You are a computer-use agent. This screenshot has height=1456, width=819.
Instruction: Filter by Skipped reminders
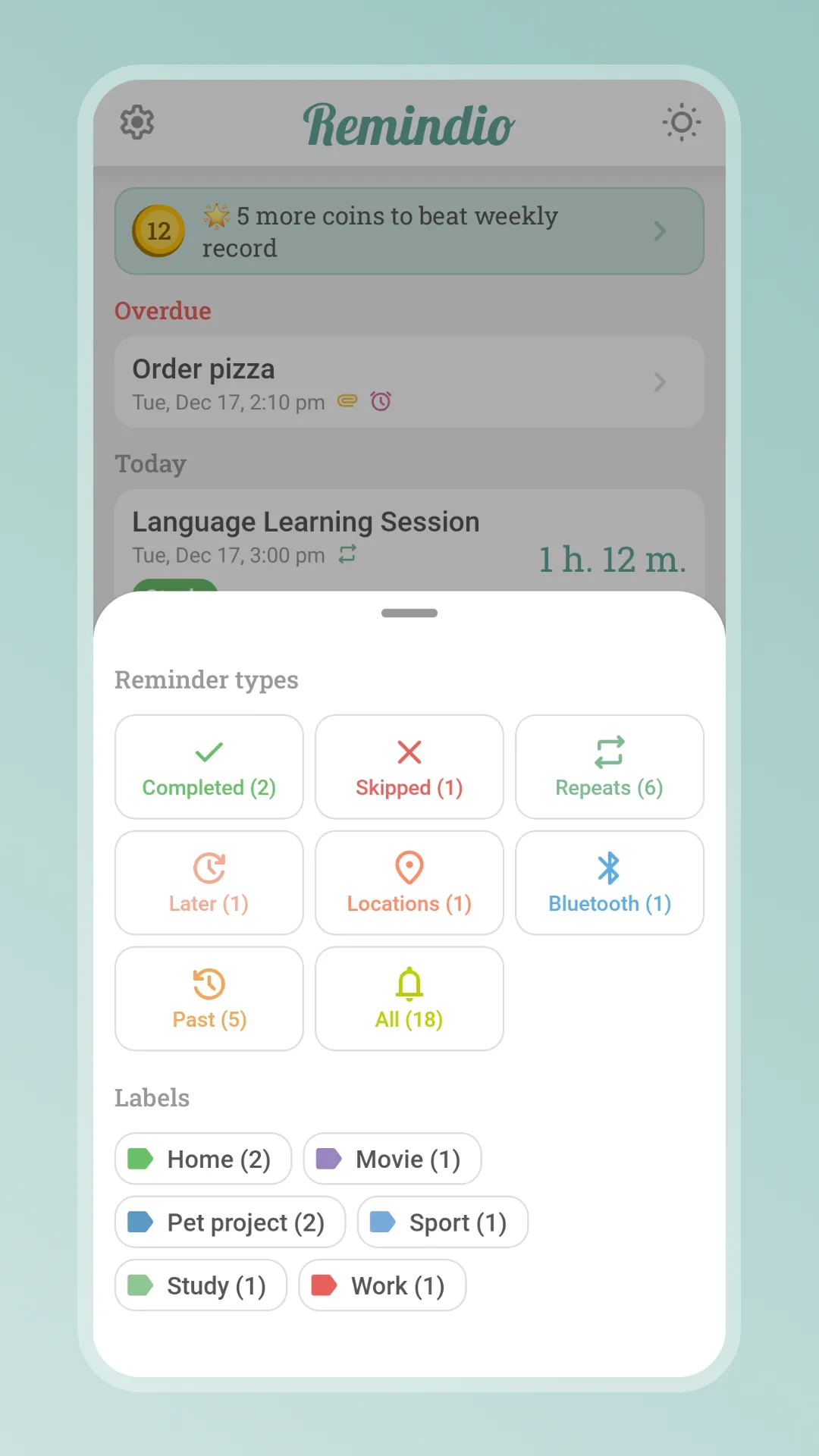(409, 767)
